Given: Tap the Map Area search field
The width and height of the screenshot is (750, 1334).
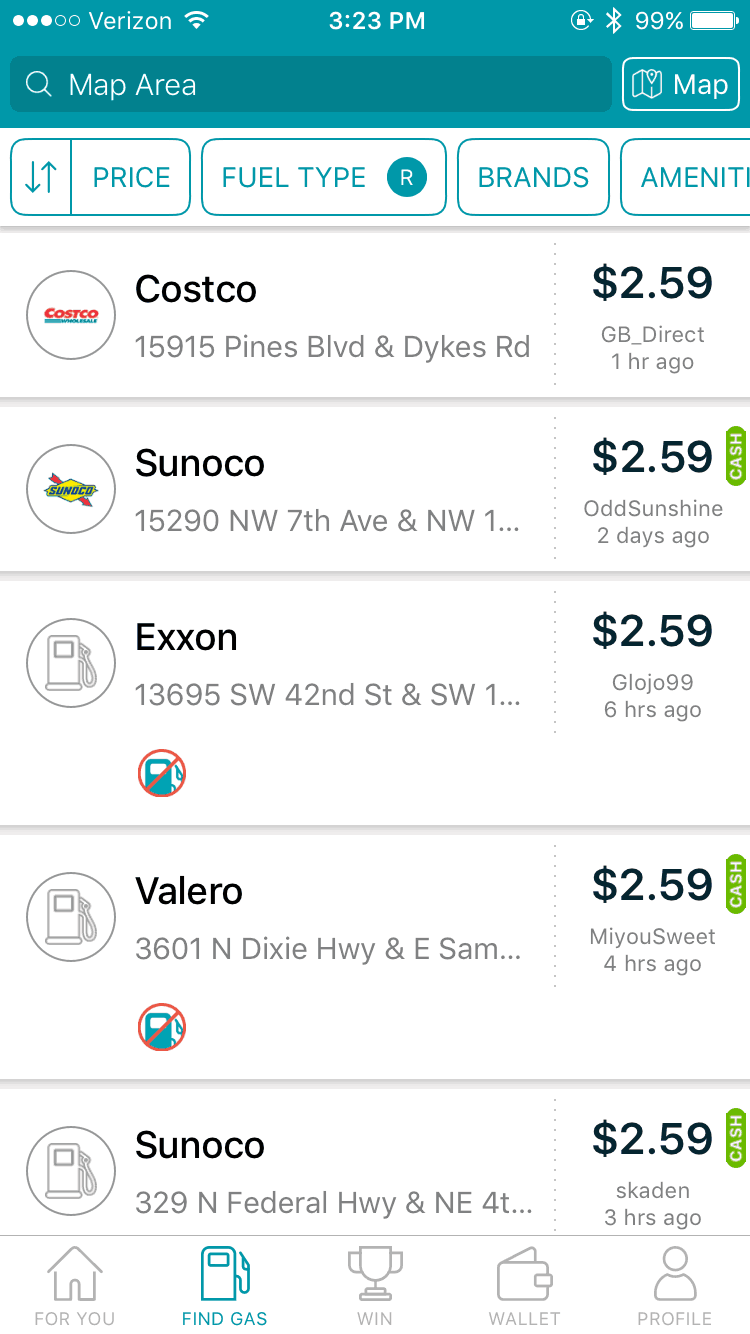Looking at the screenshot, I should [x=310, y=84].
